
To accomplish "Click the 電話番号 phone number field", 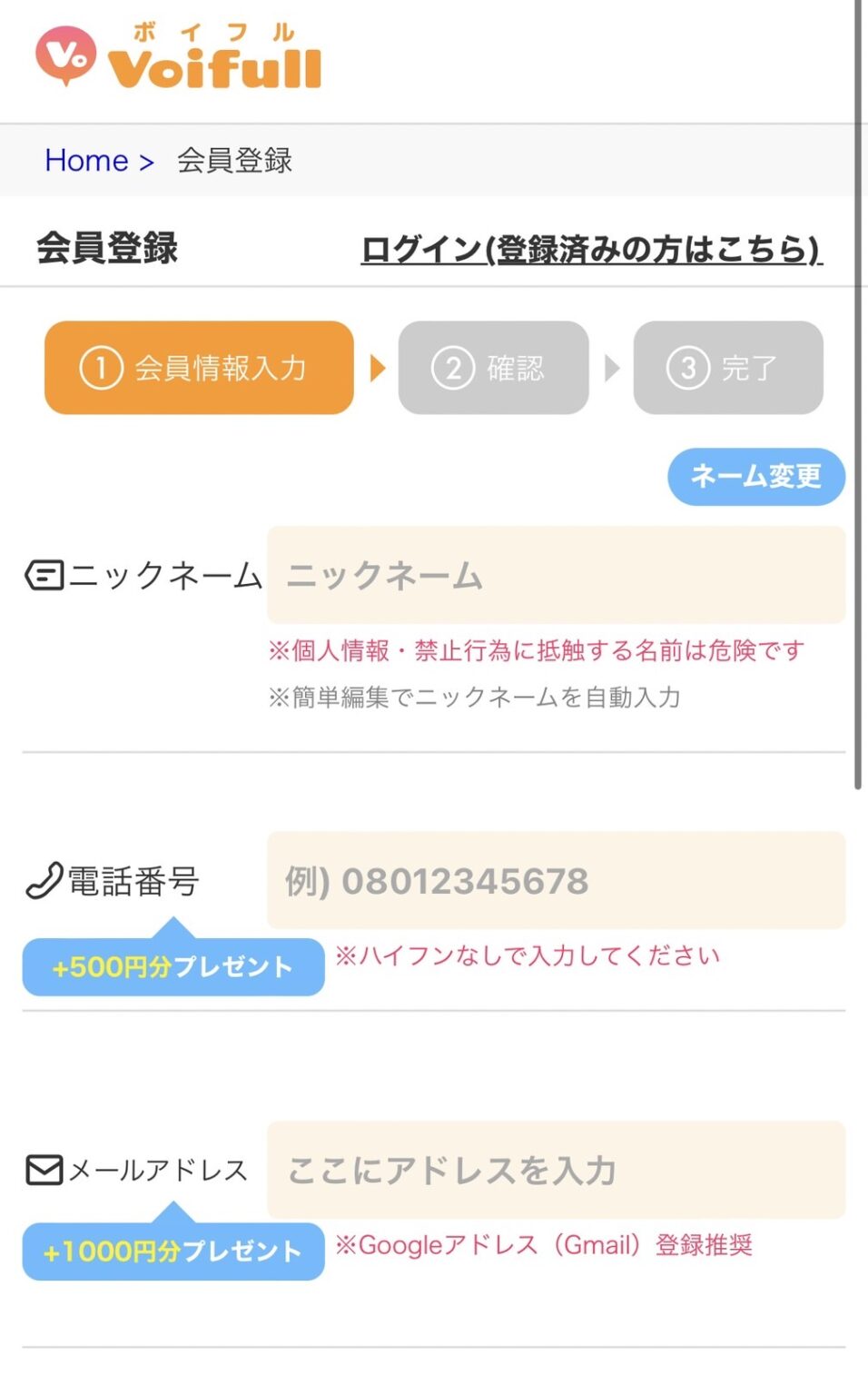I will (x=556, y=880).
